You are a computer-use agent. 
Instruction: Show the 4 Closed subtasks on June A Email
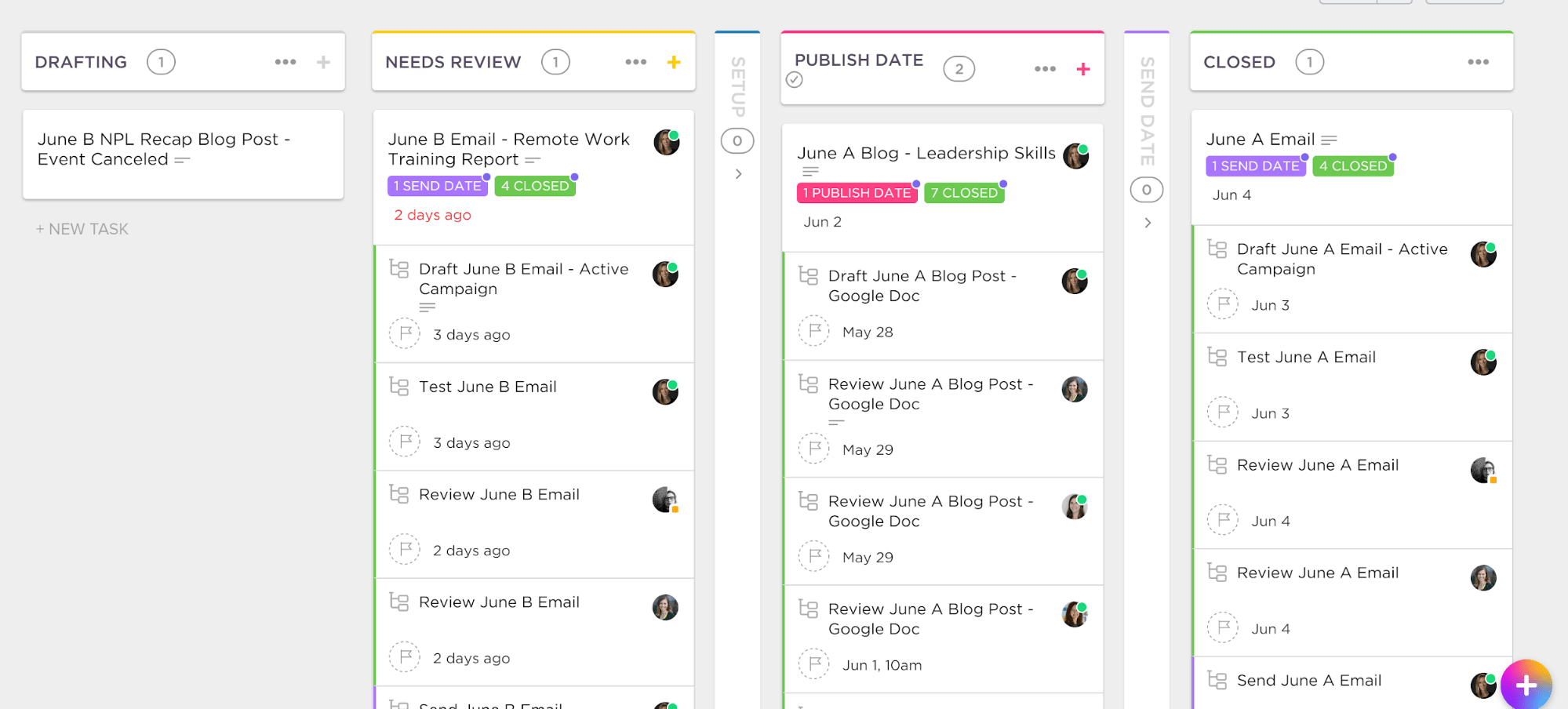[x=1352, y=166]
